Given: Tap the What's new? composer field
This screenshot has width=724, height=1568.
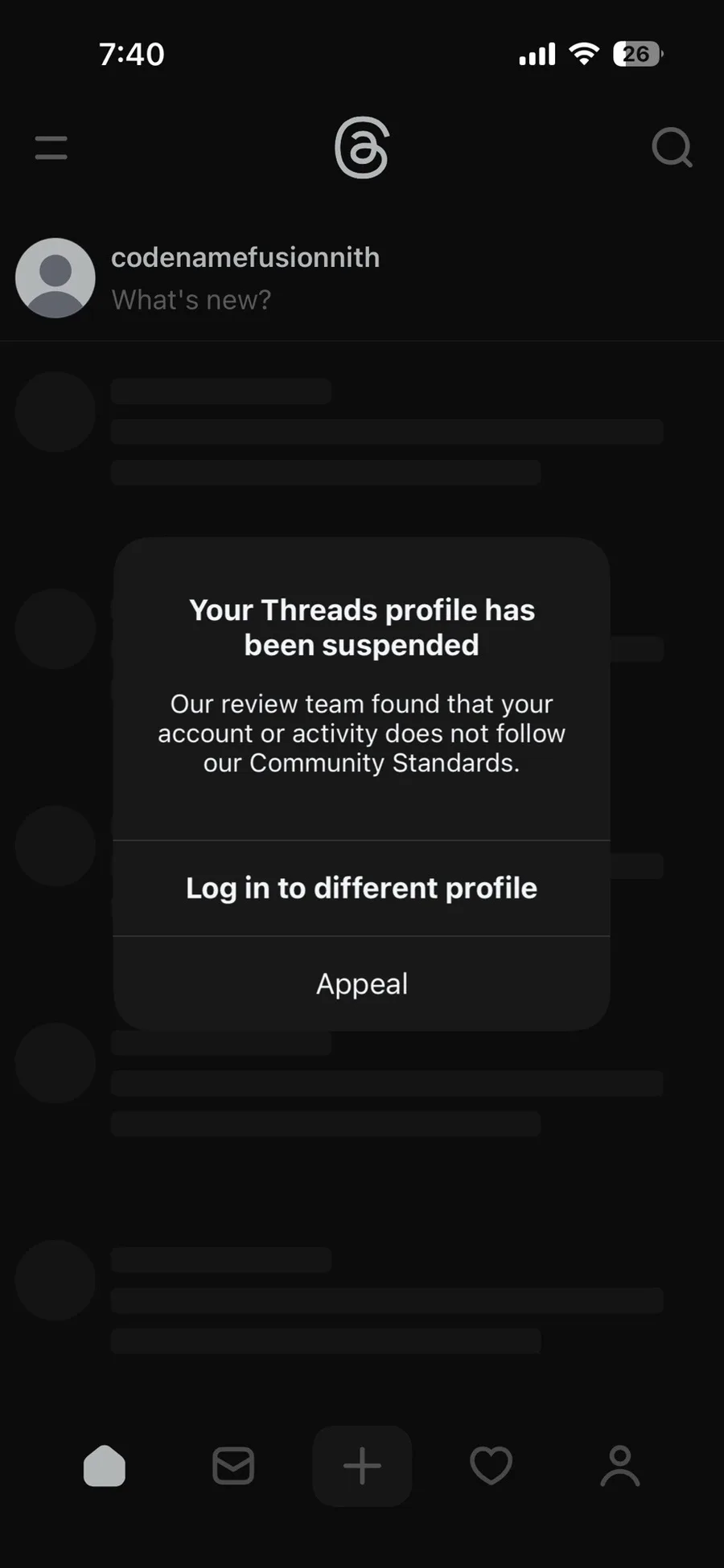Looking at the screenshot, I should click(x=191, y=300).
